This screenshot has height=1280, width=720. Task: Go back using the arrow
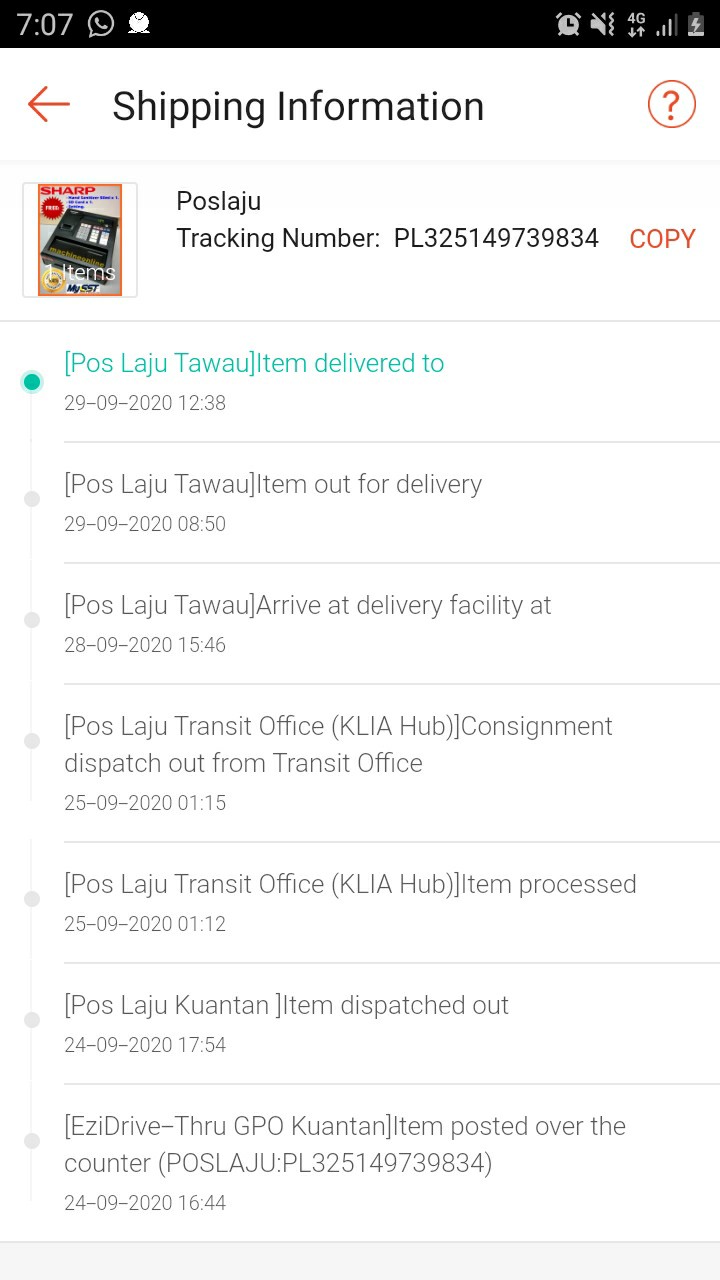tap(48, 104)
